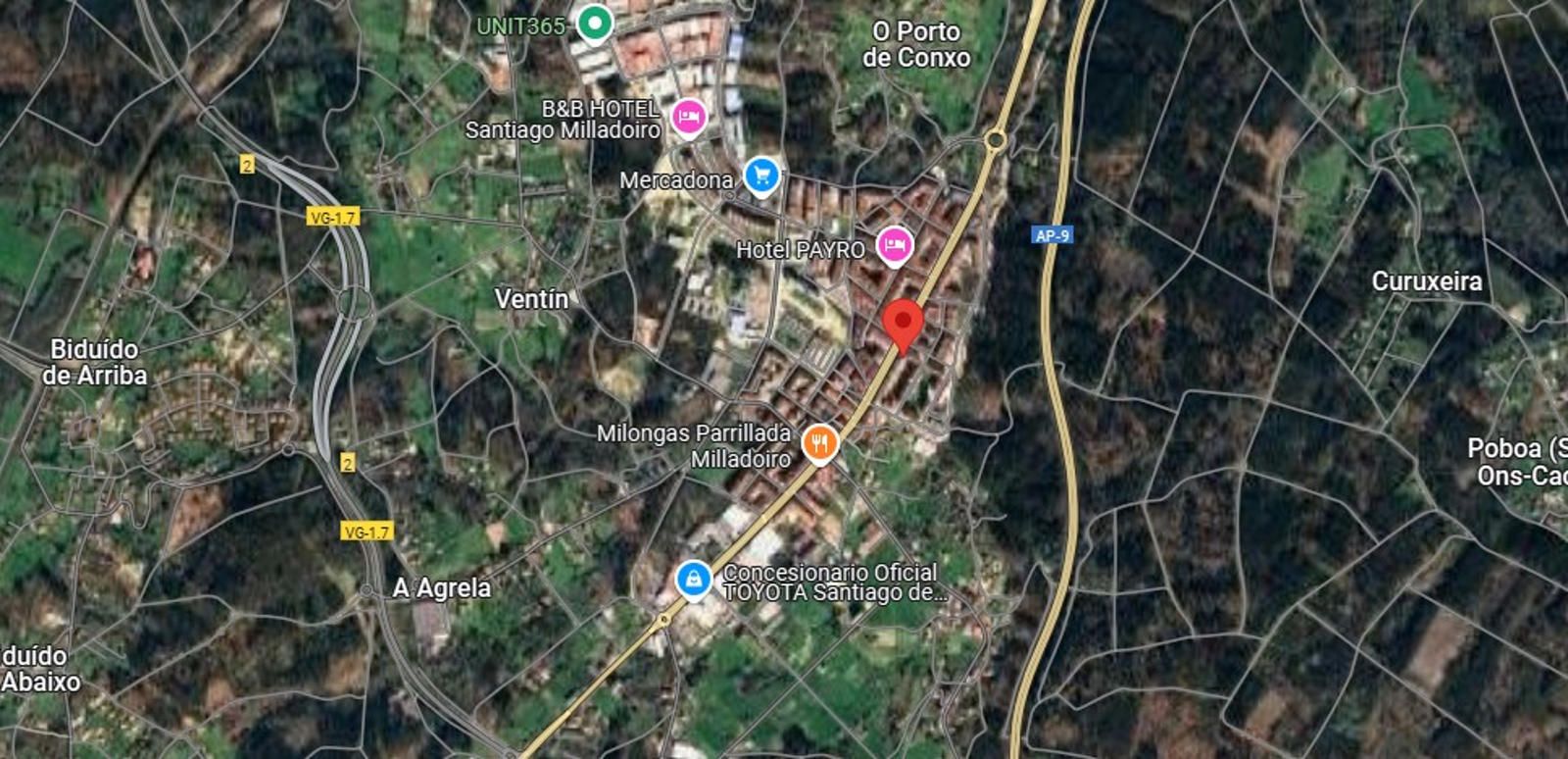Open the Mercadona supermarket marker
The height and width of the screenshot is (759, 1568).
coord(761,177)
